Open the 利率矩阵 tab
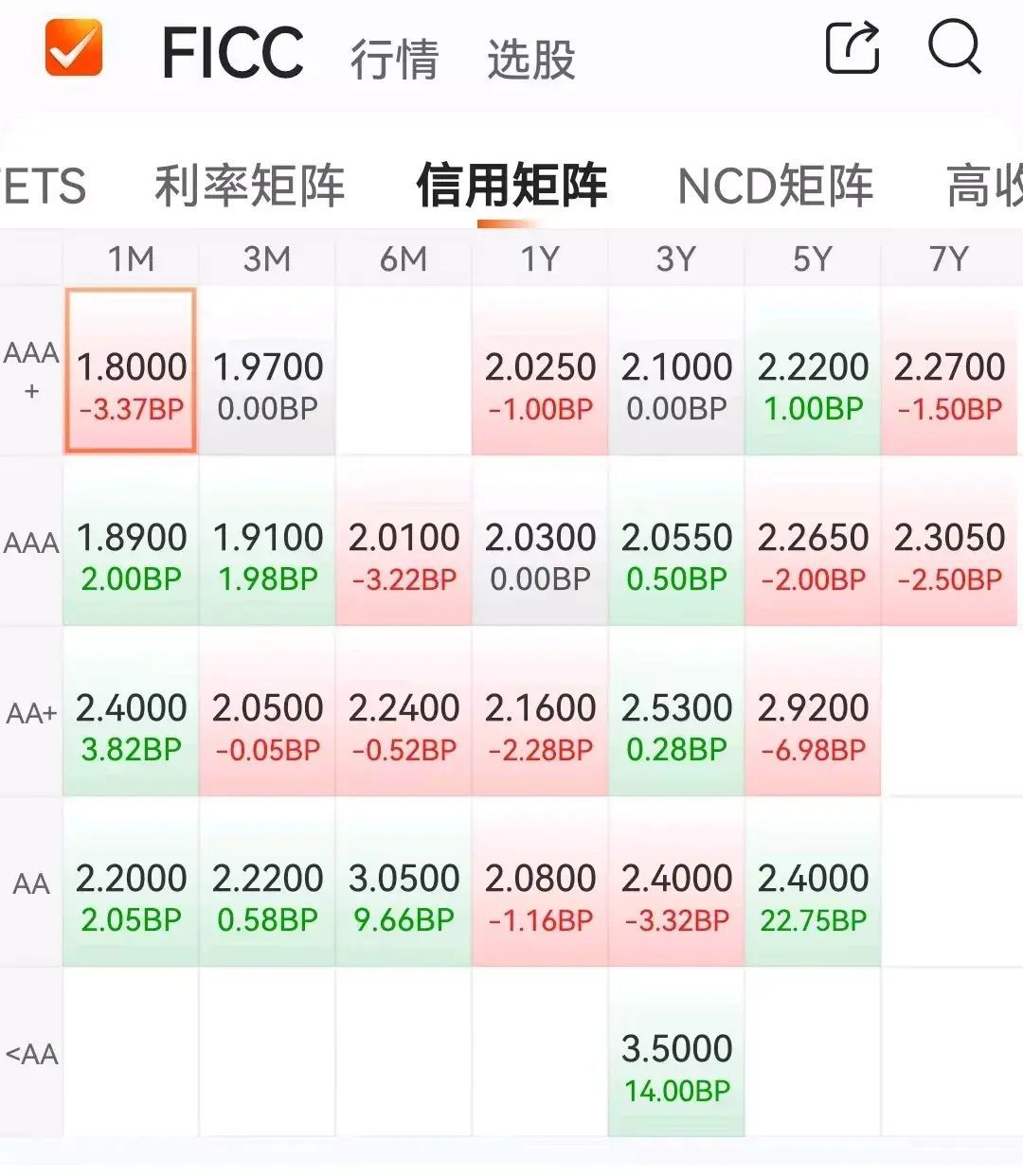Screen dimensions: 1023x1176 click(249, 186)
